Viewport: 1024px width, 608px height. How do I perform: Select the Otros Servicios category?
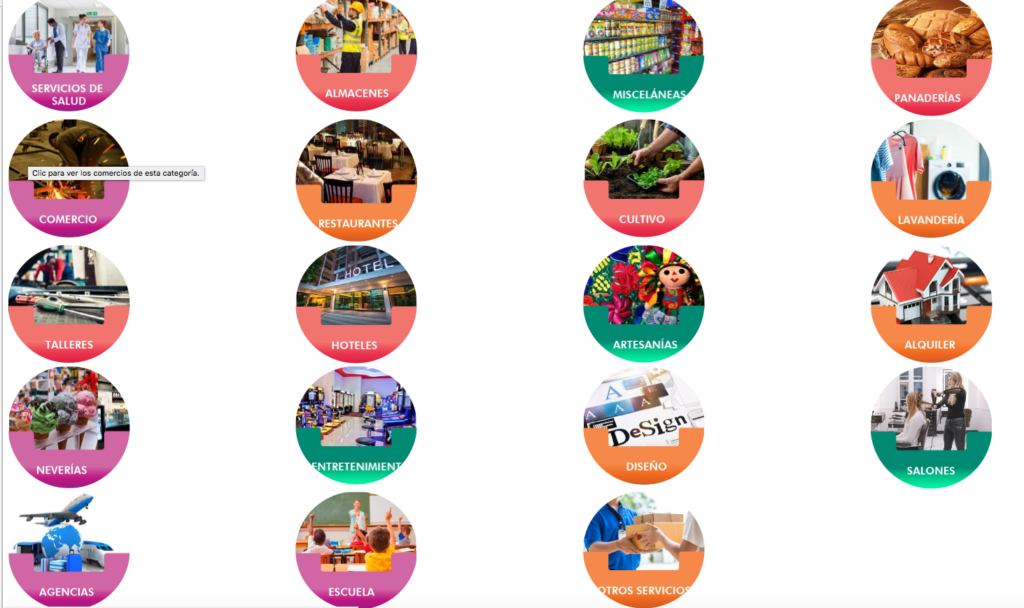(x=644, y=550)
